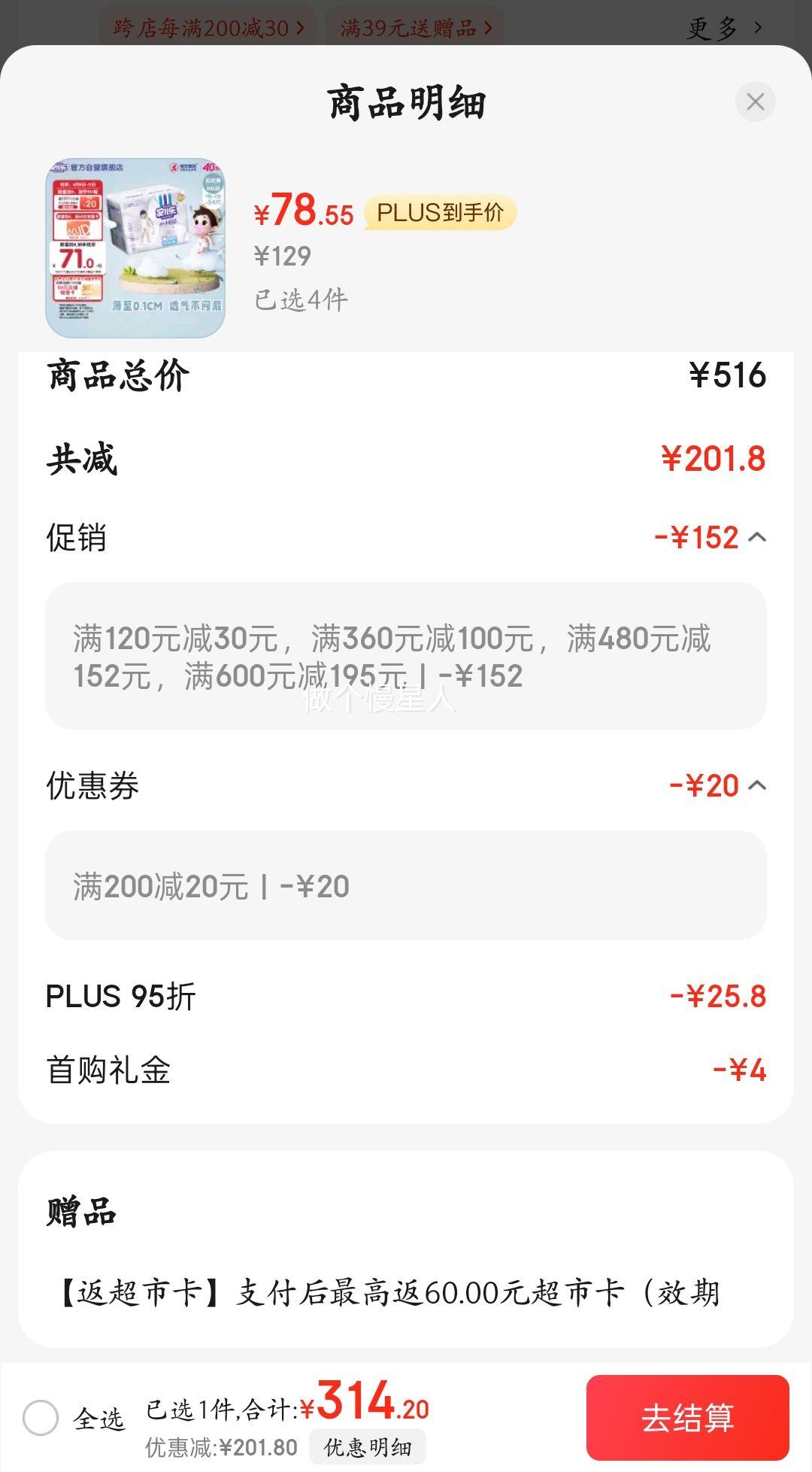Close the 商品明细 panel
This screenshot has height=1472, width=812.
755,102
